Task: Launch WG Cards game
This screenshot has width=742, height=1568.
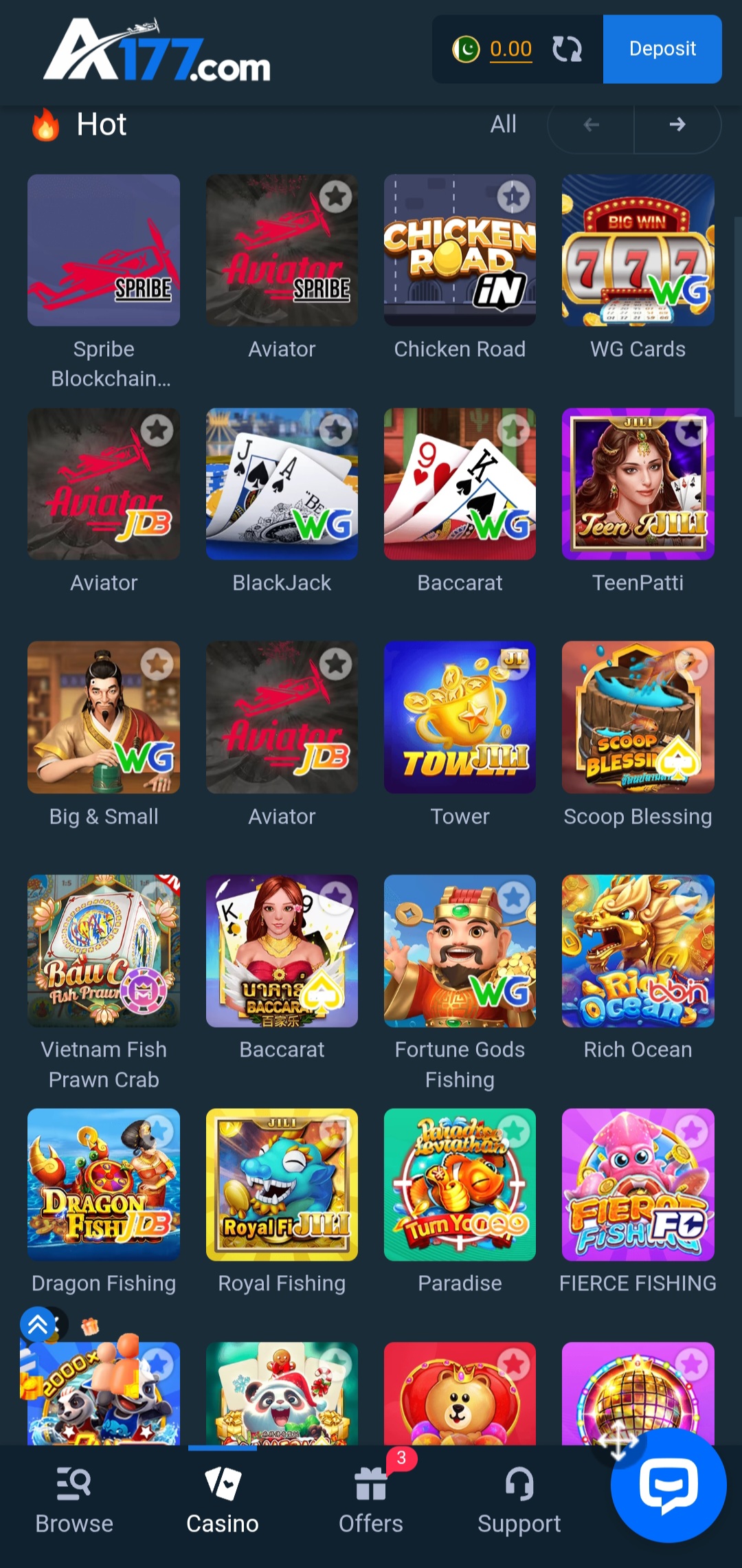Action: click(x=638, y=250)
